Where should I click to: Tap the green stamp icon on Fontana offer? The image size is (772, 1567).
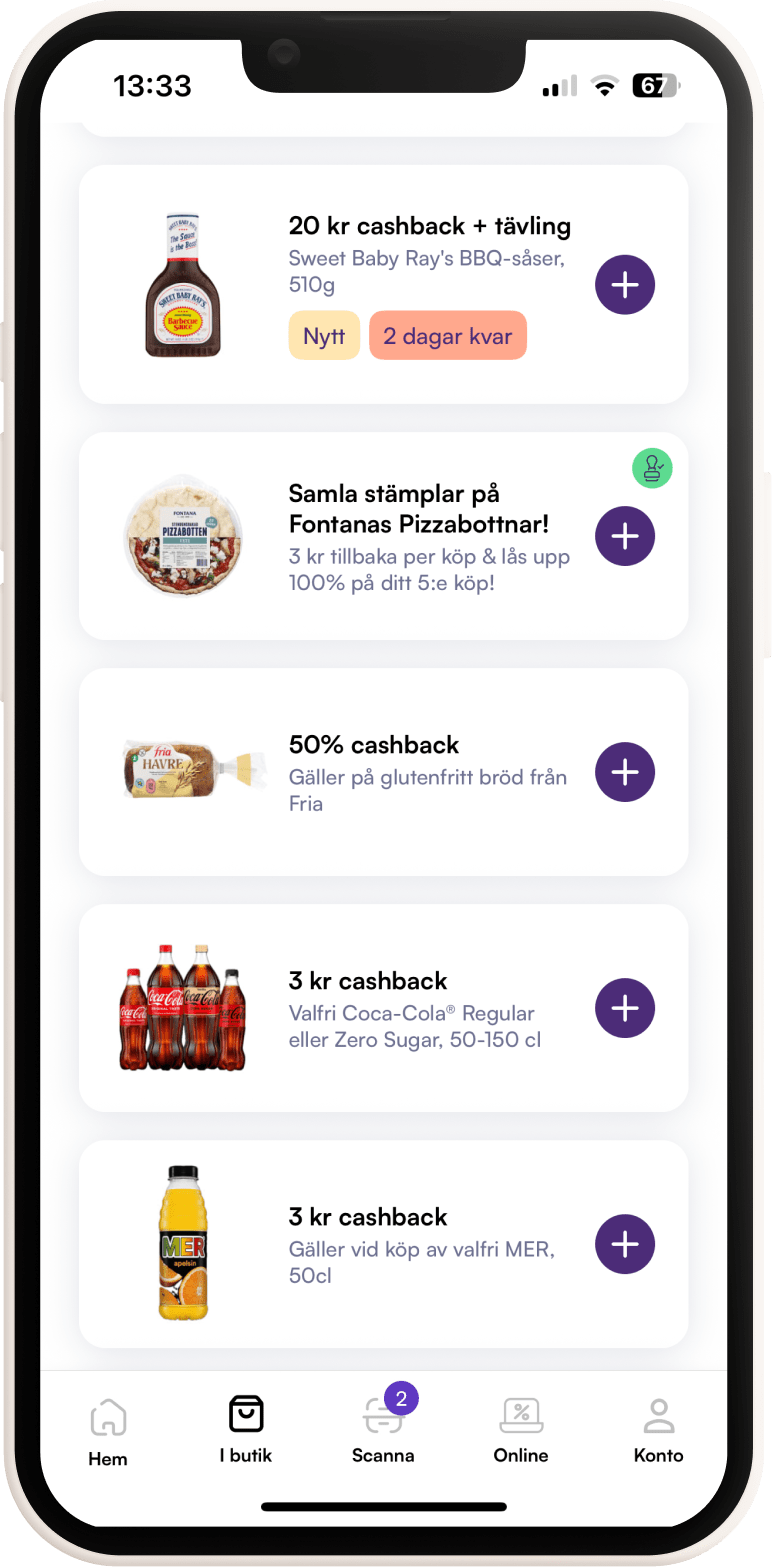tap(653, 468)
